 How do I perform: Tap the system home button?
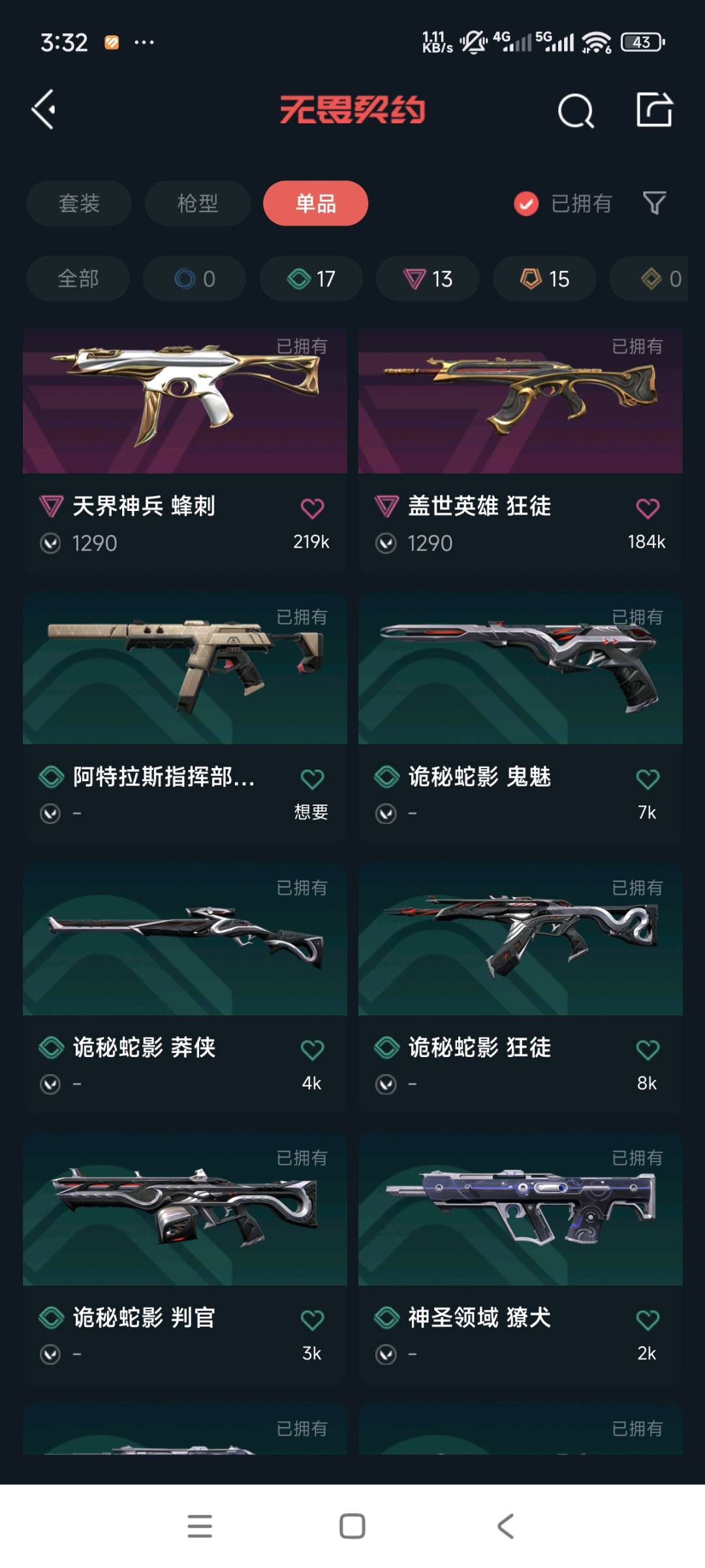[x=352, y=1526]
